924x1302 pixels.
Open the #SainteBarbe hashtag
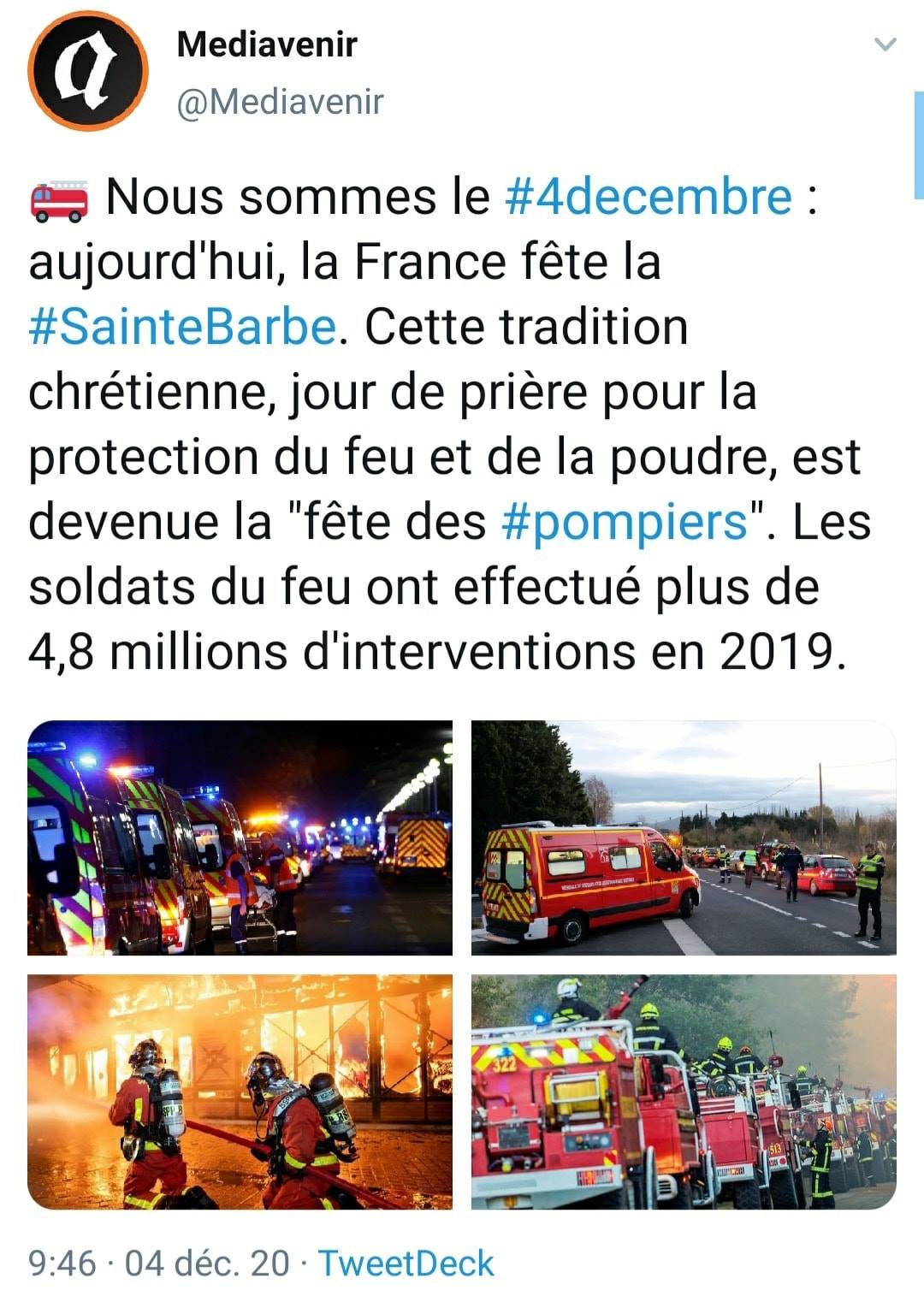tap(182, 327)
